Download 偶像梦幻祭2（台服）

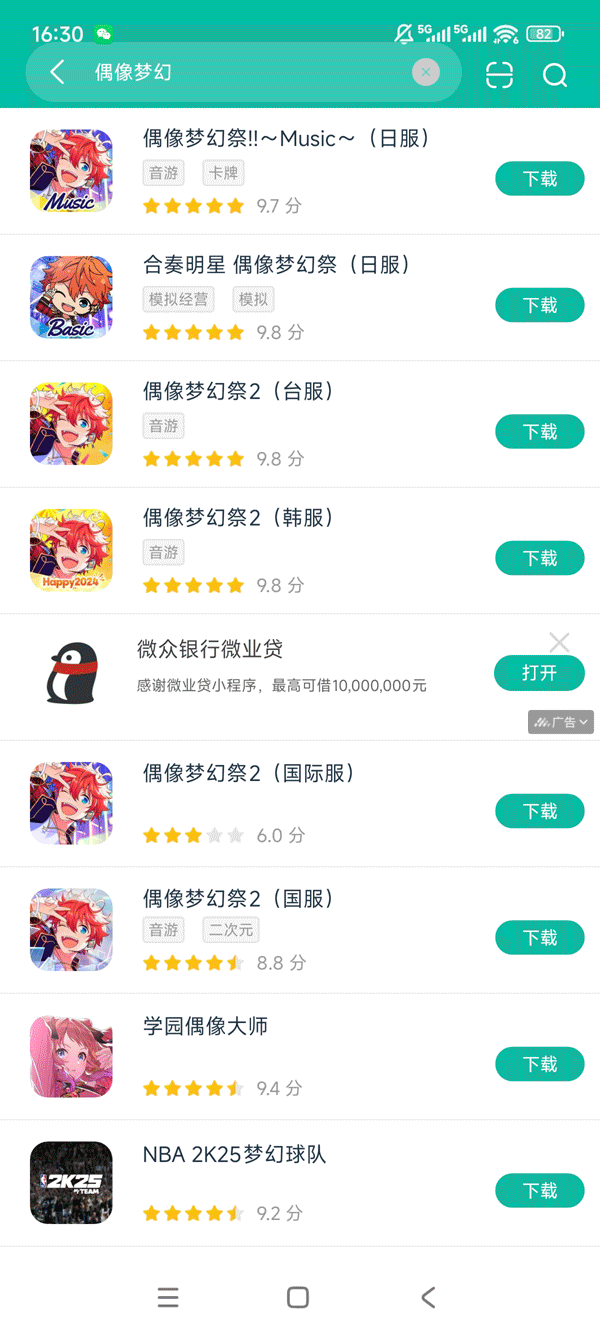[539, 432]
